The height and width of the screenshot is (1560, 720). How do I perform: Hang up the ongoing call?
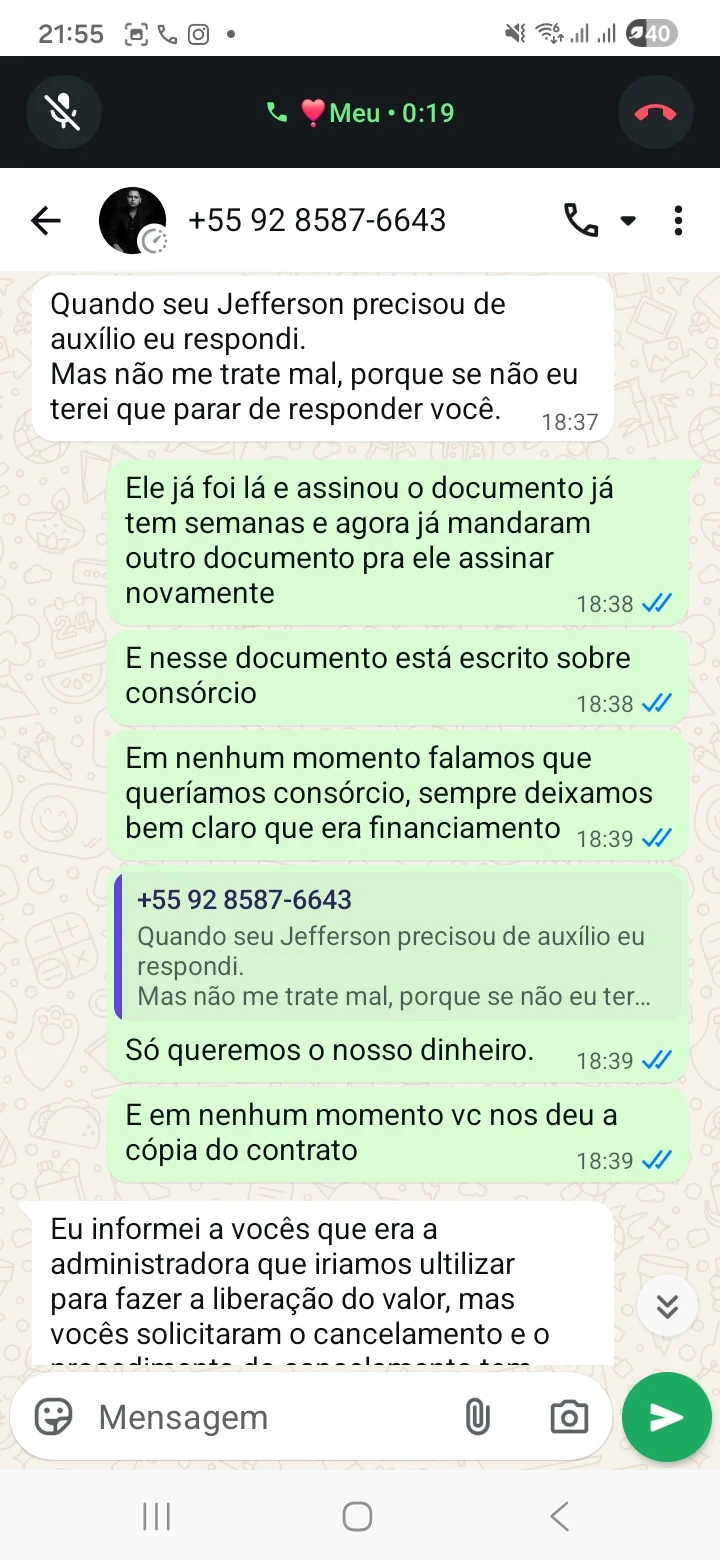(655, 113)
